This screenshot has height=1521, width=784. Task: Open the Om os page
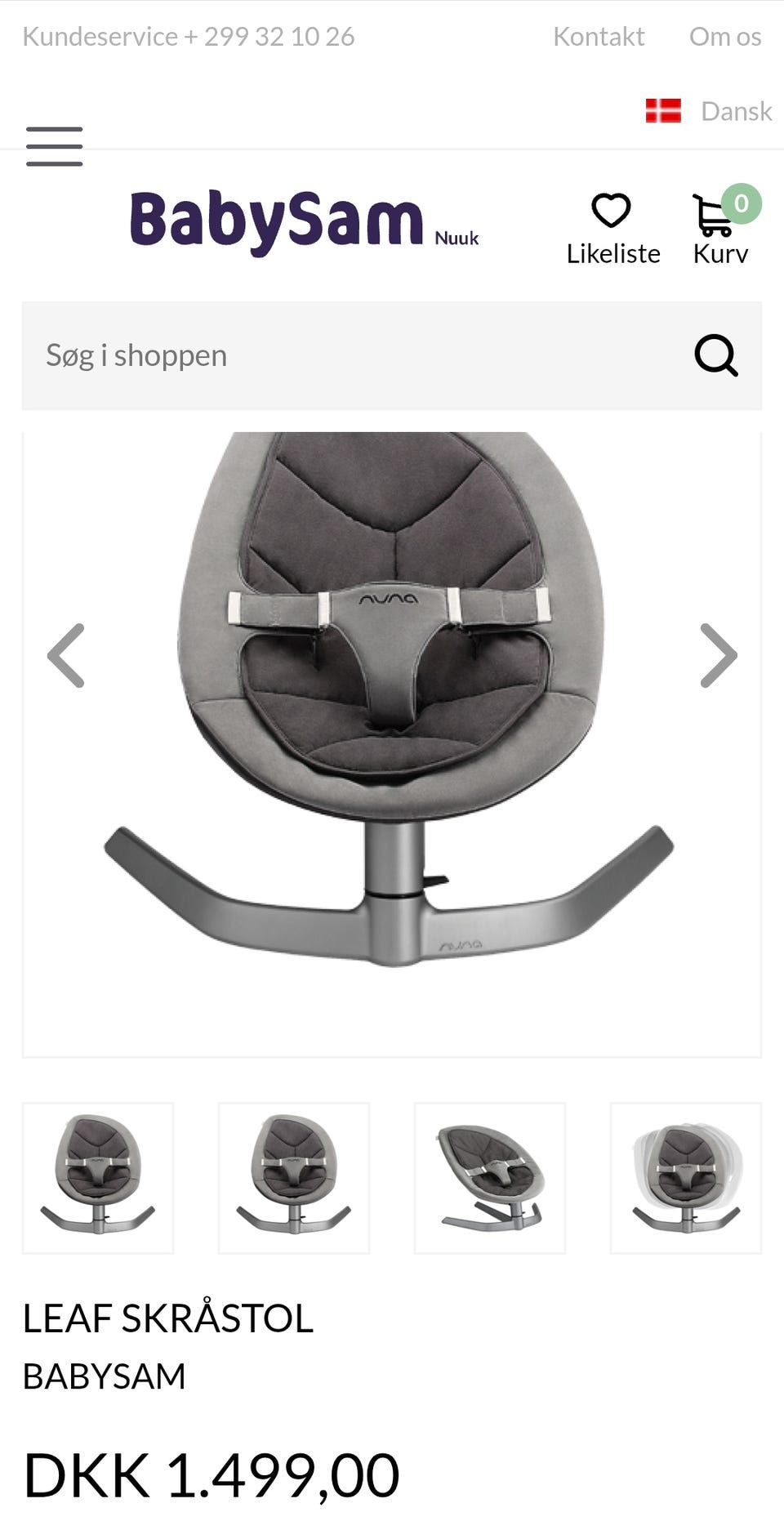[x=724, y=37]
